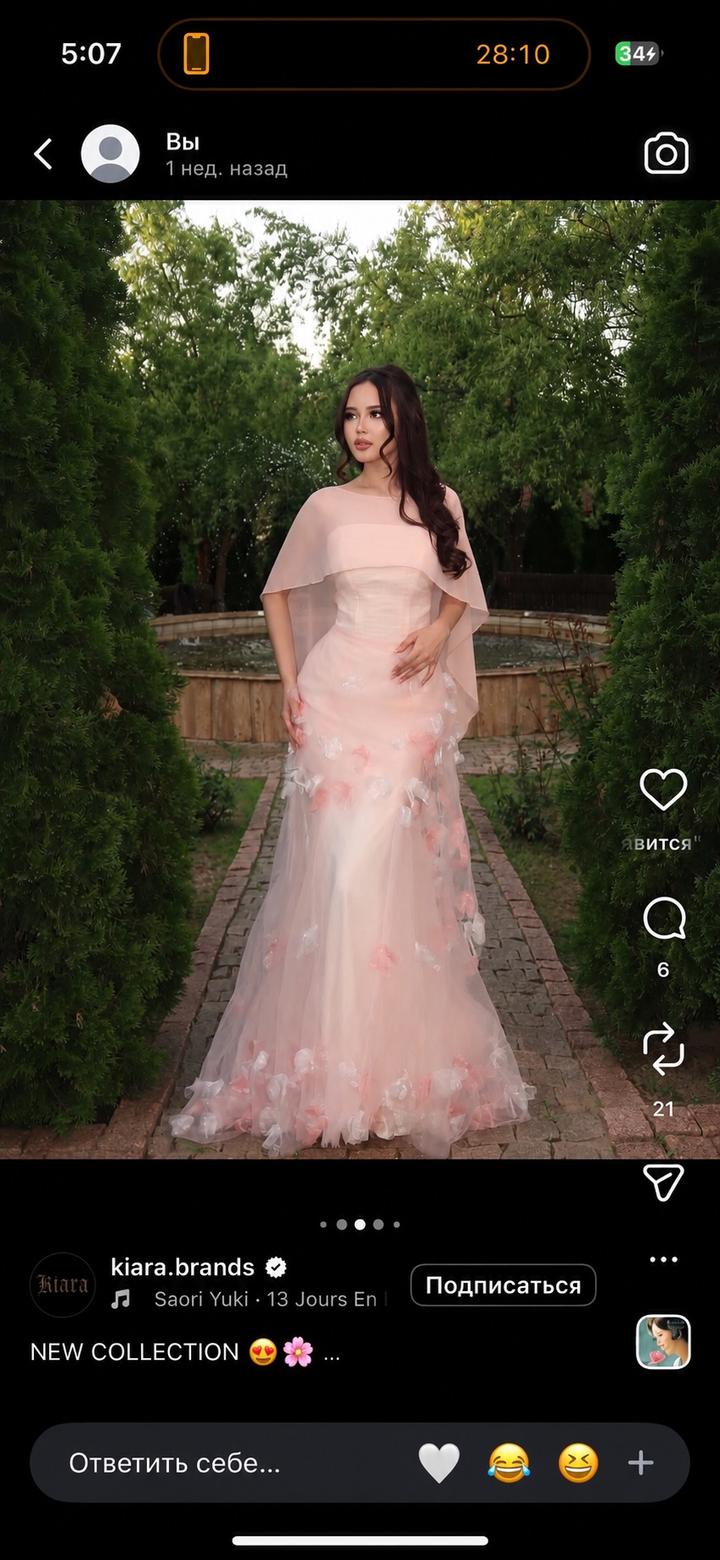Go back with the arrow icon
This screenshot has width=720, height=1560.
pyautogui.click(x=43, y=154)
